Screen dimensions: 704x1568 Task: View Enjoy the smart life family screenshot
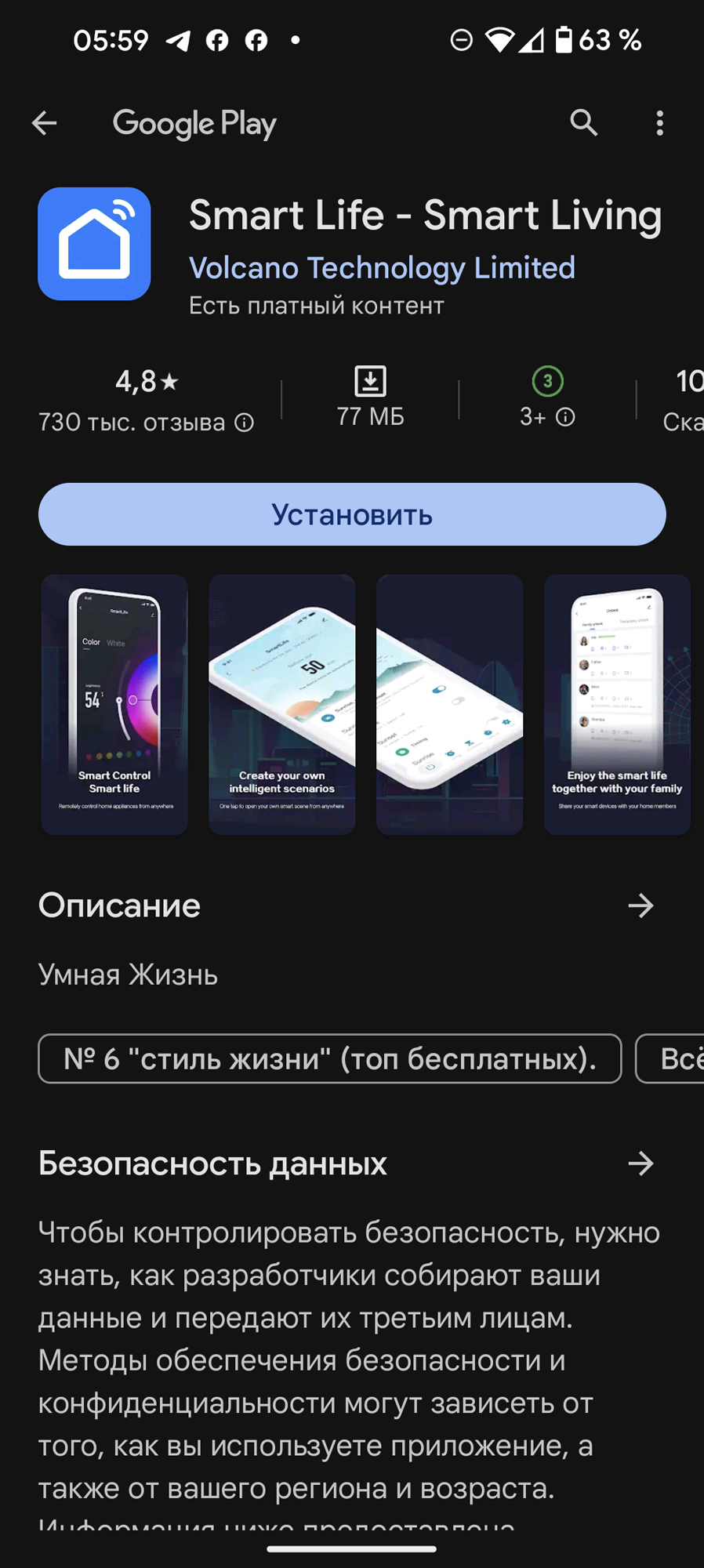(x=617, y=704)
